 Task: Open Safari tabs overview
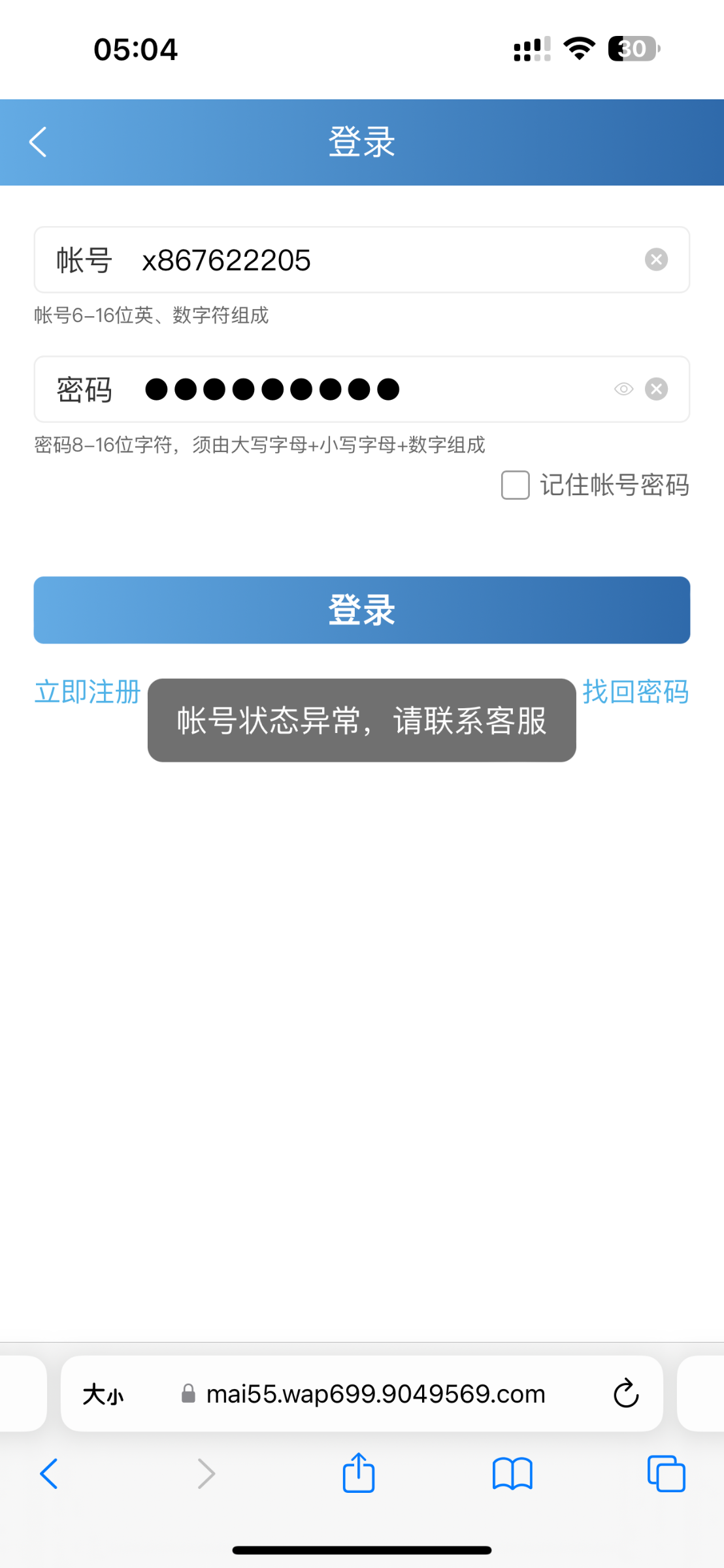666,1473
